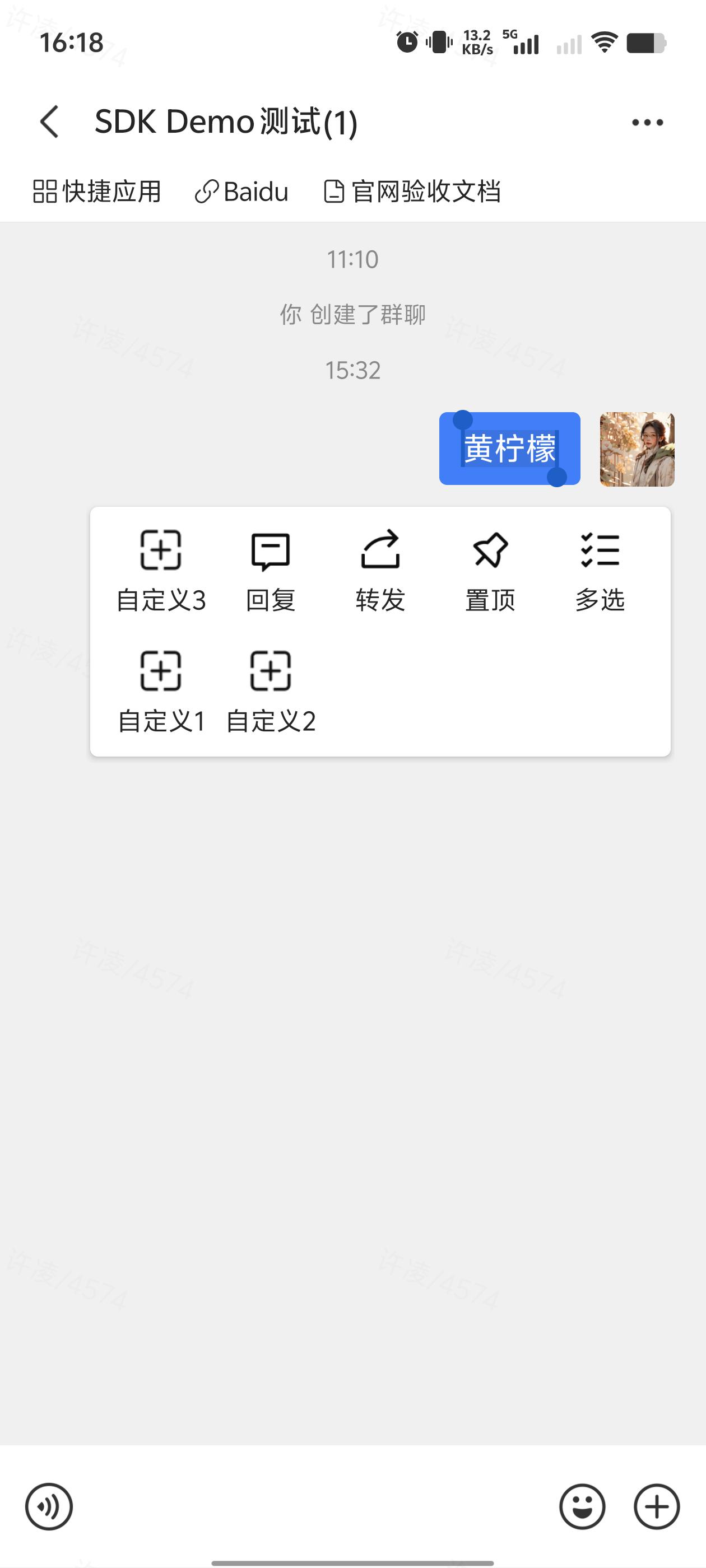
Task: Tap the sender avatar beside 黄柠檬
Action: (637, 449)
